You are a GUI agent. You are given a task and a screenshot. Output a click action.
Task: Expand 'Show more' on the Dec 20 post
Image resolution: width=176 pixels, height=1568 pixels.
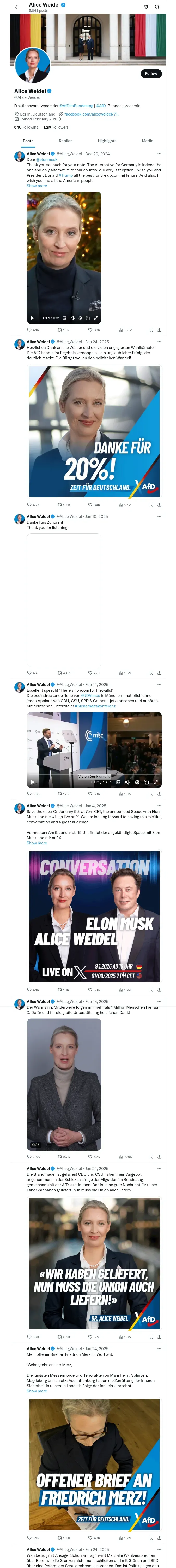point(37,186)
